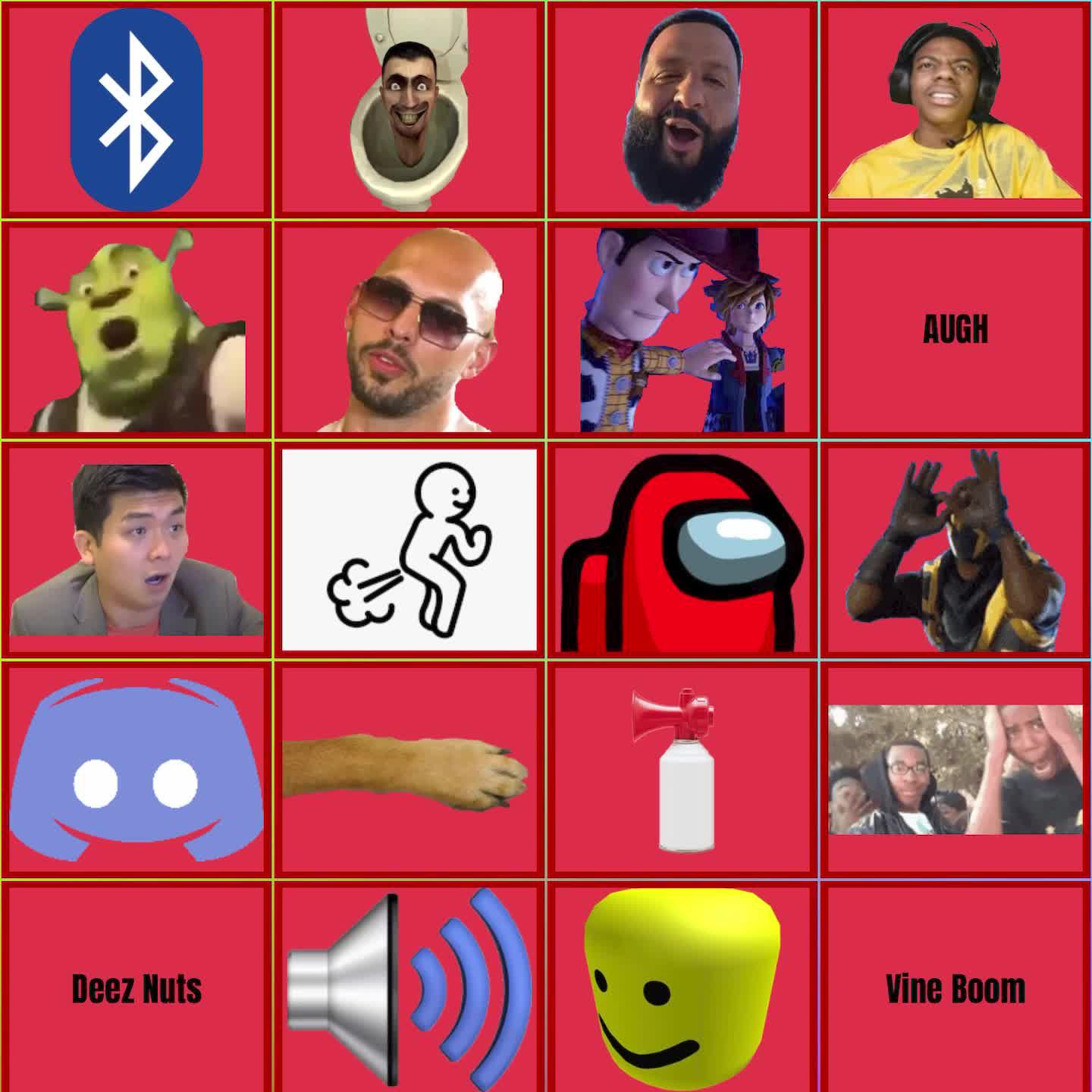
Task: Trigger the air horn sound tile
Action: click(682, 770)
